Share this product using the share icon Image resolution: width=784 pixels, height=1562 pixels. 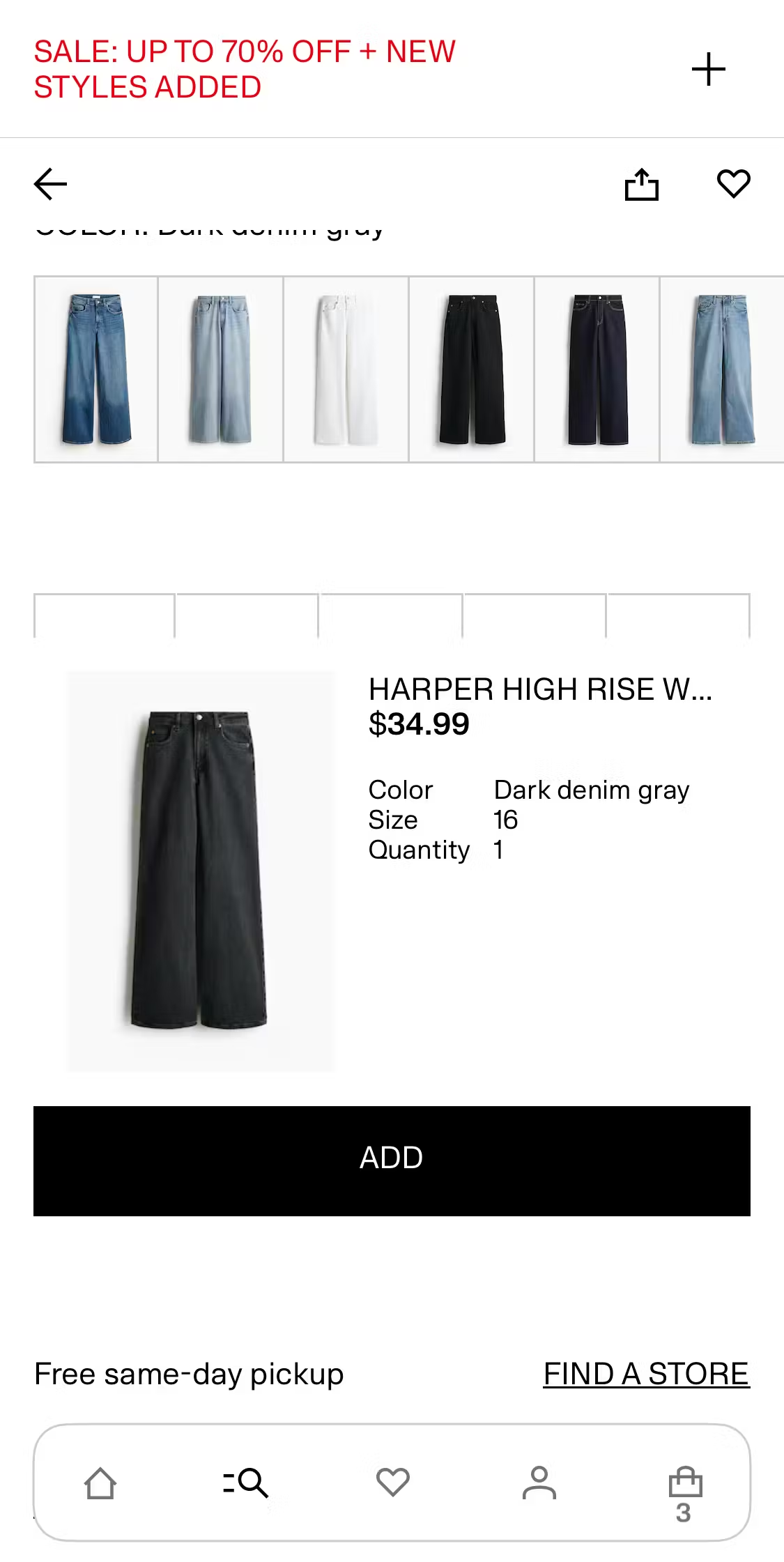tap(642, 184)
